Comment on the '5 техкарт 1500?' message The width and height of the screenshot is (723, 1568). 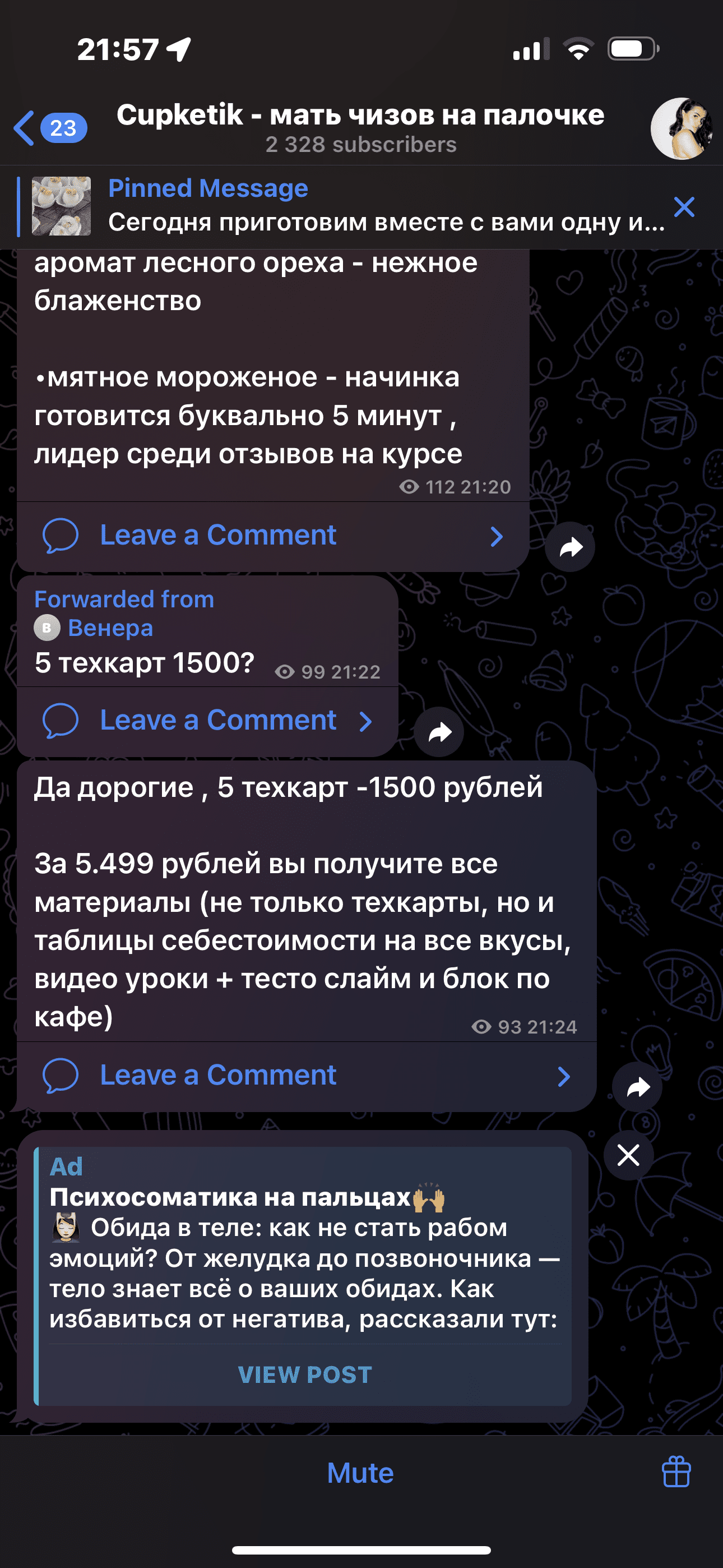pyautogui.click(x=207, y=721)
